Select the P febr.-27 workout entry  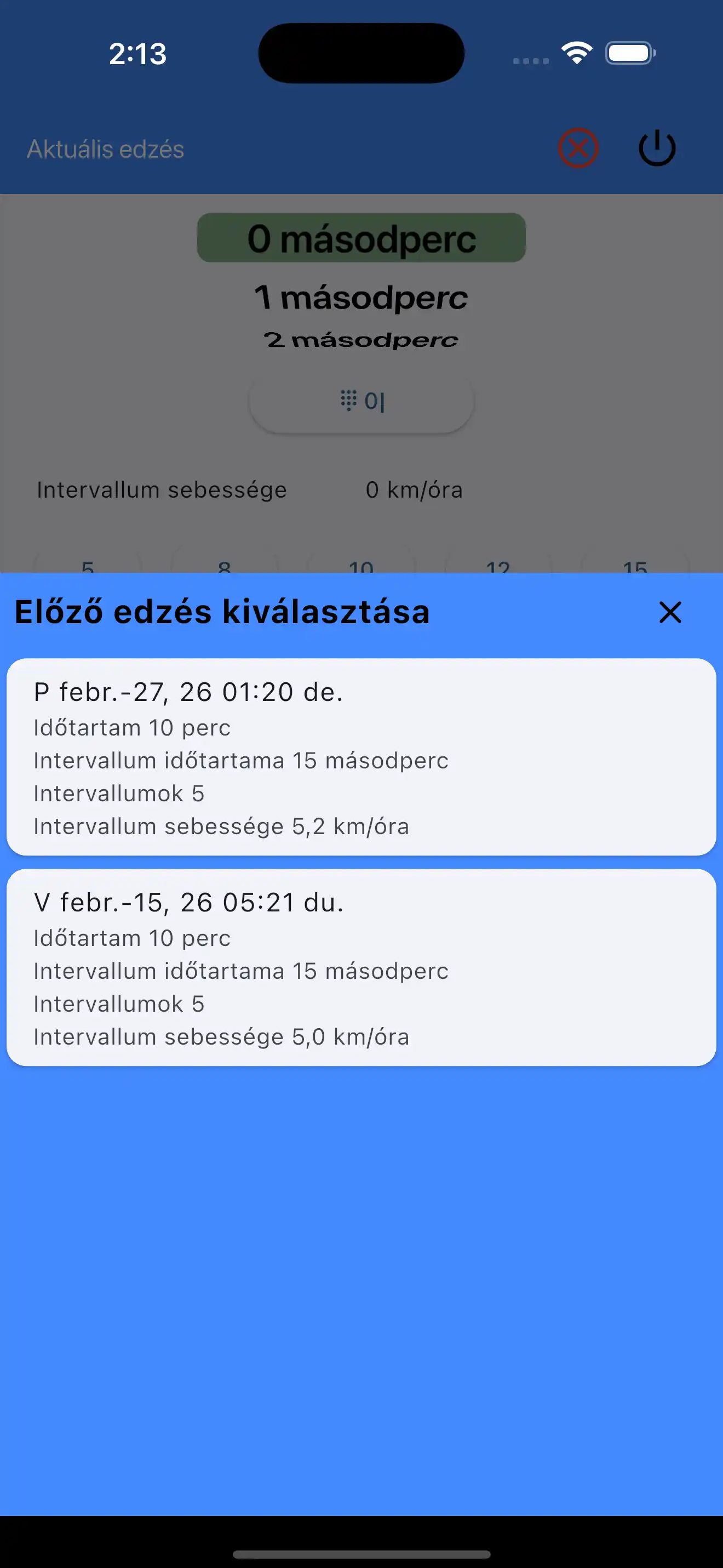(361, 759)
